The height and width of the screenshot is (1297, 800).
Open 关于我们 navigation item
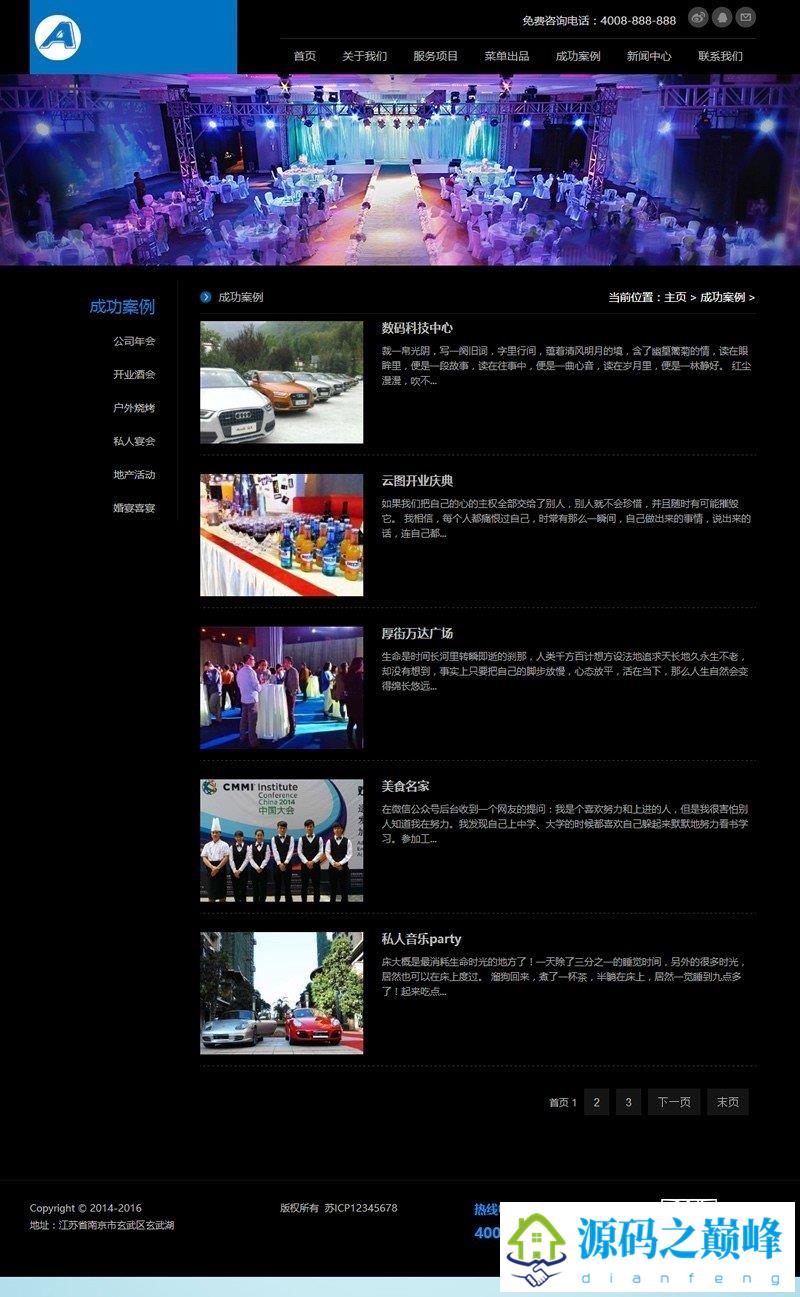coord(364,57)
